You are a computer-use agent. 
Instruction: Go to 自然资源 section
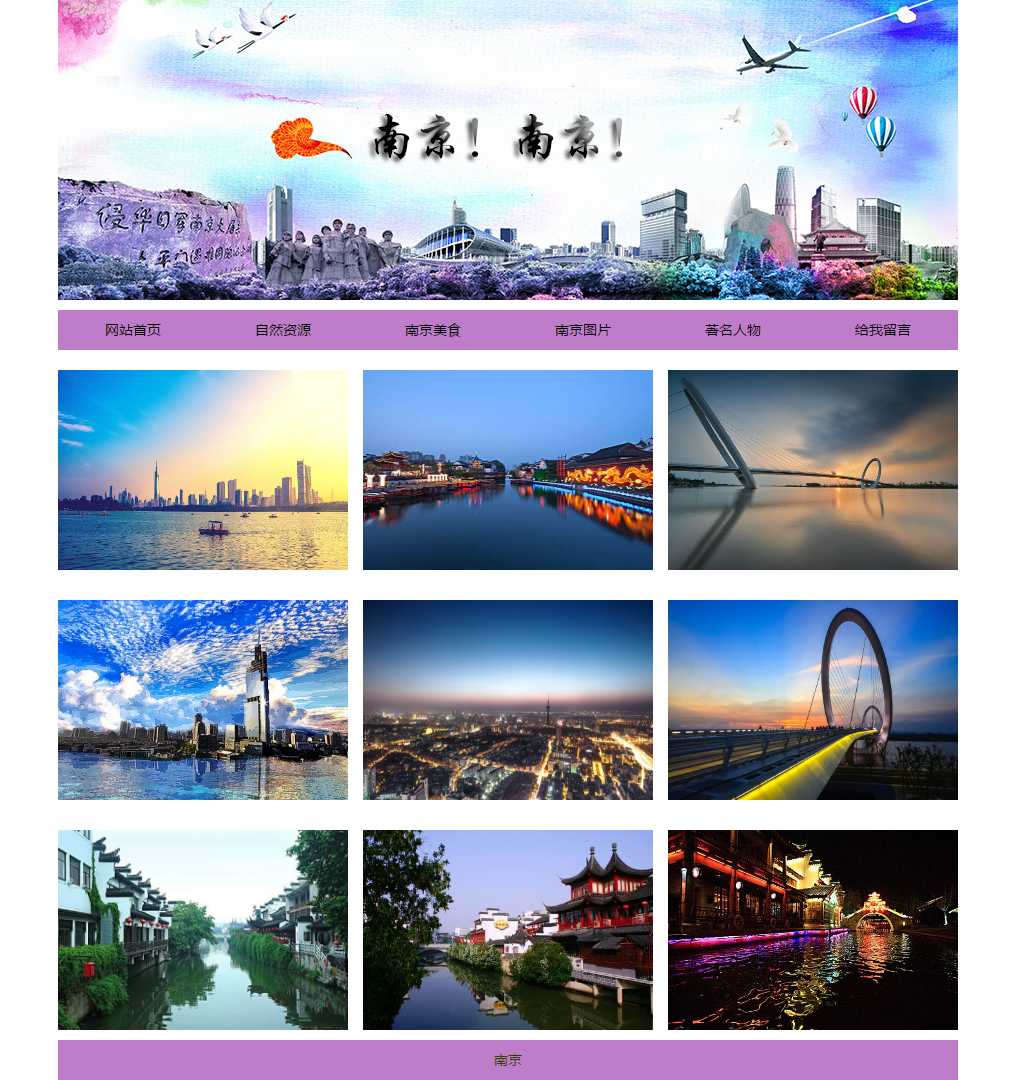(x=283, y=330)
